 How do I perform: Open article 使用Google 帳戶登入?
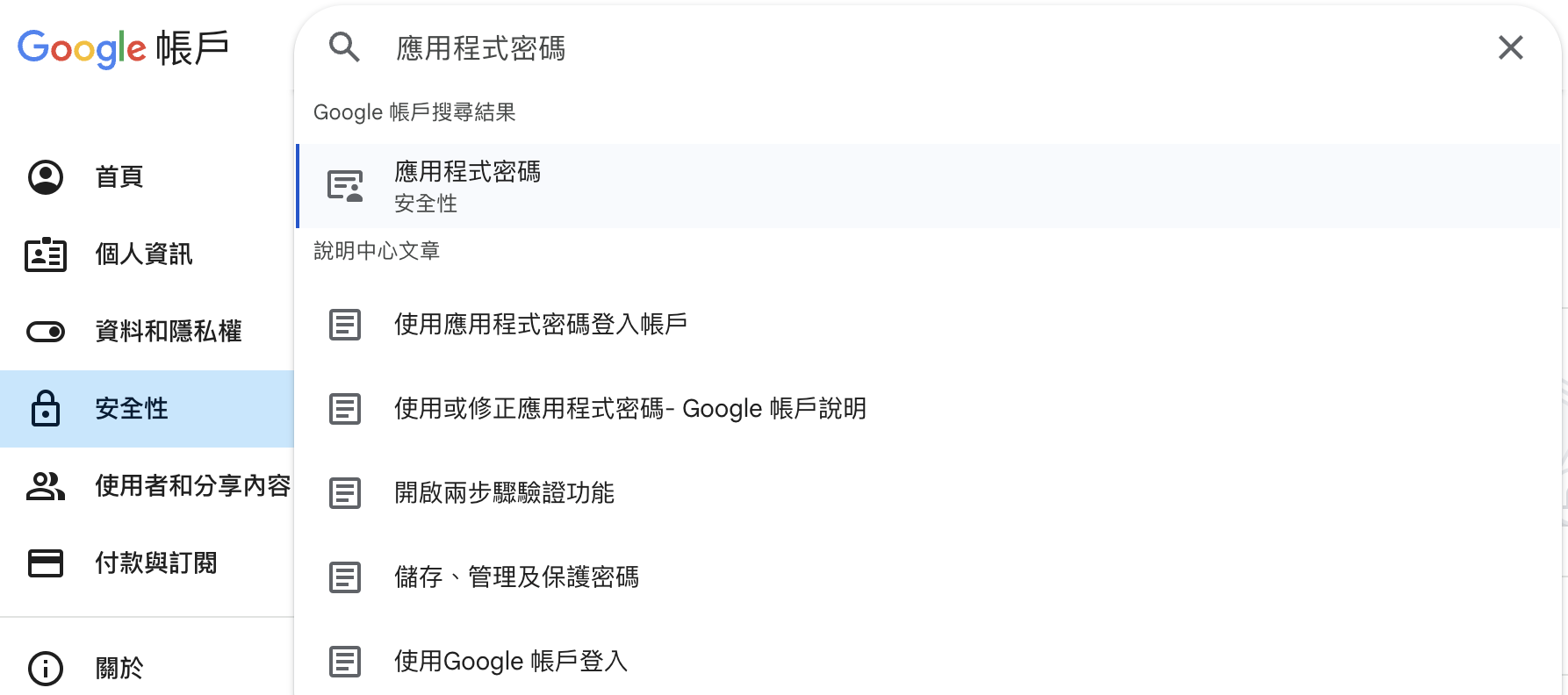(x=510, y=662)
